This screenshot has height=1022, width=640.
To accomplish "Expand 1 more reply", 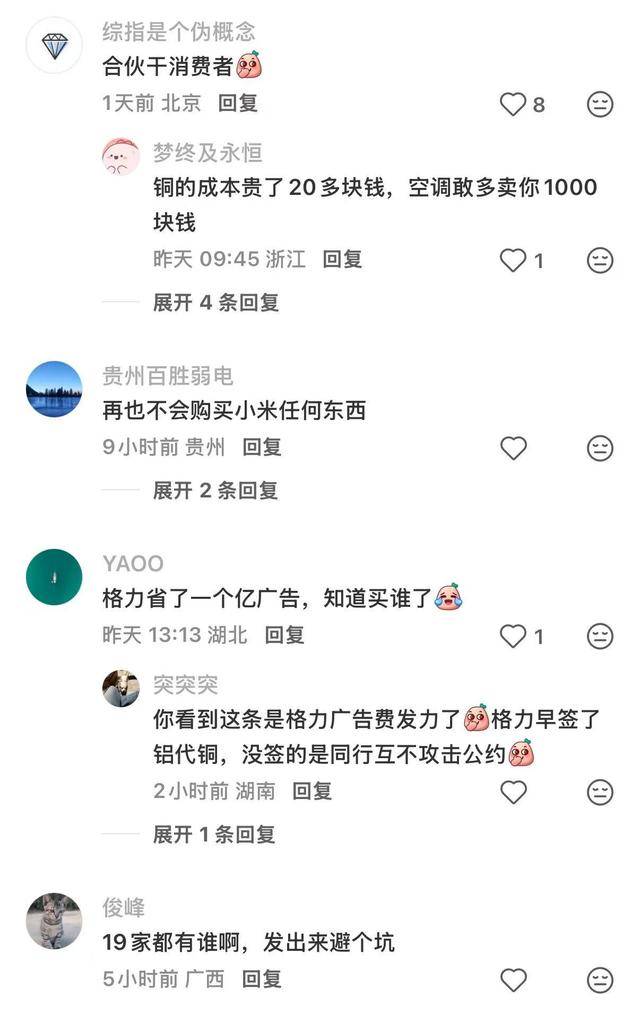I will pyautogui.click(x=215, y=834).
